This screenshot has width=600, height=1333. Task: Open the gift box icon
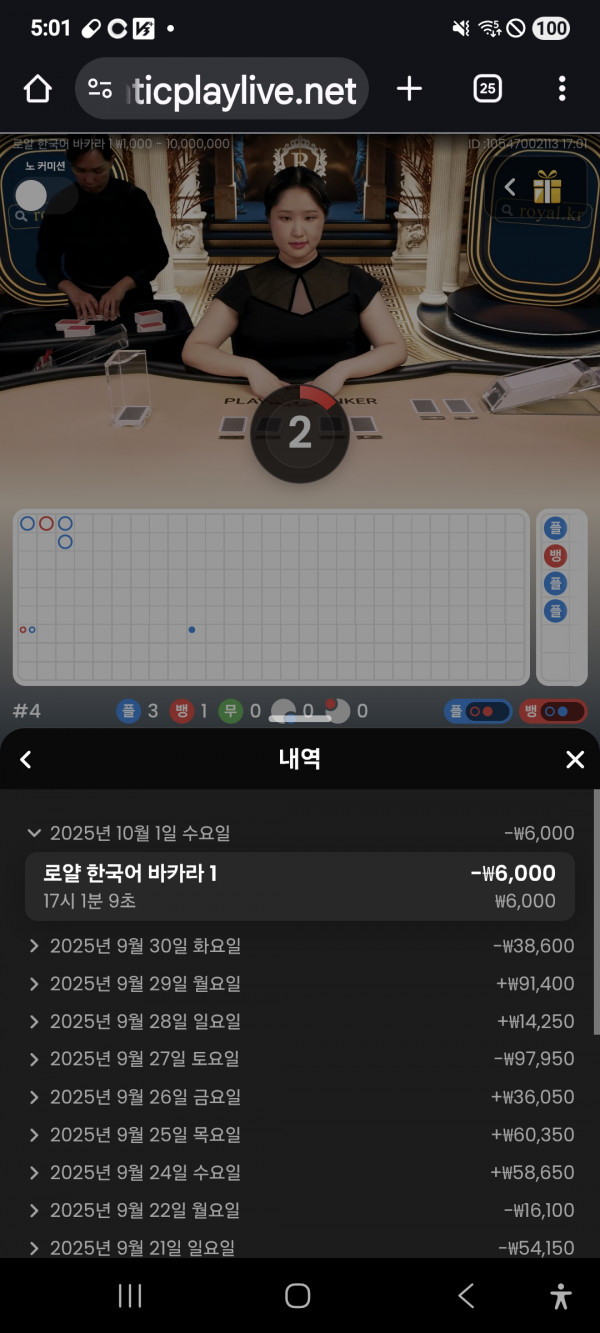point(547,186)
